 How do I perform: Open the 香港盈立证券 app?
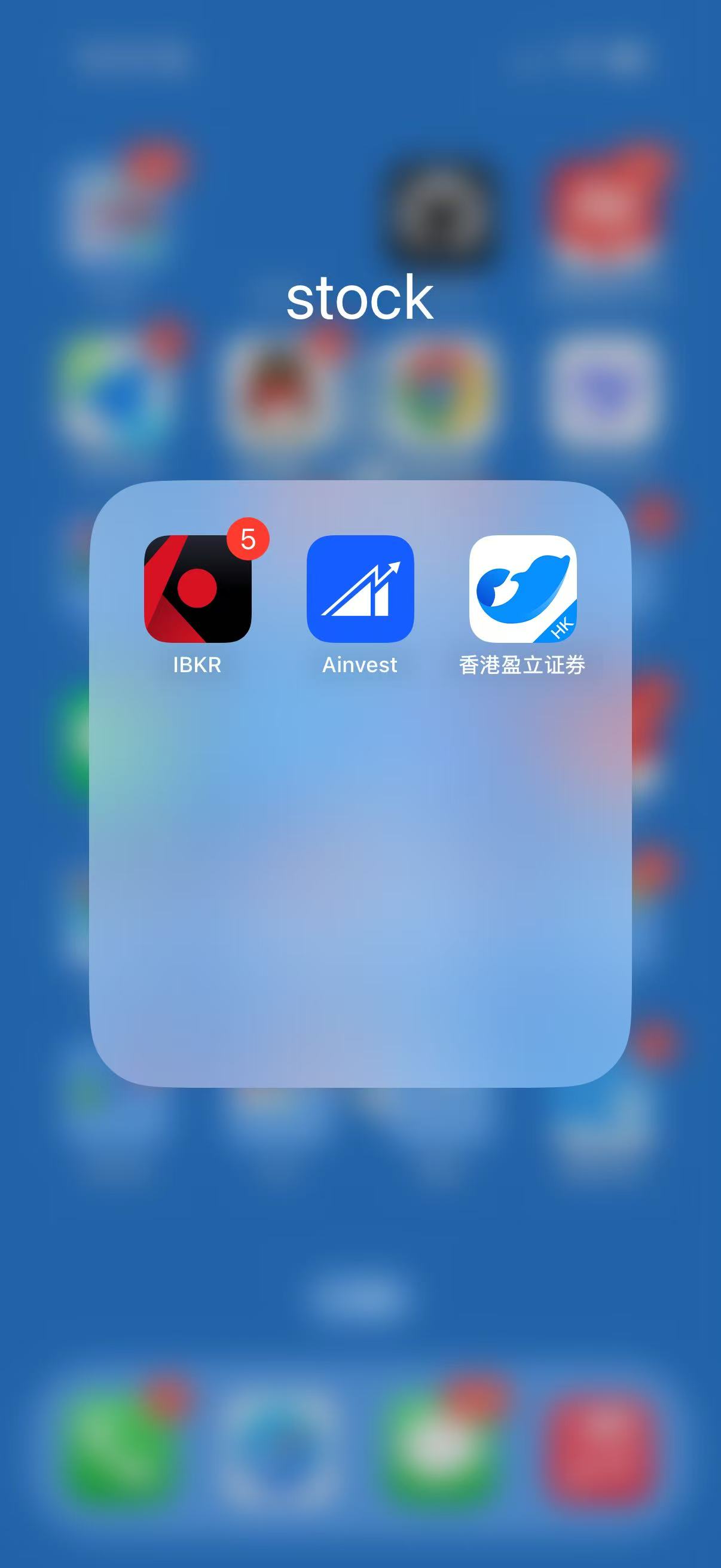523,588
